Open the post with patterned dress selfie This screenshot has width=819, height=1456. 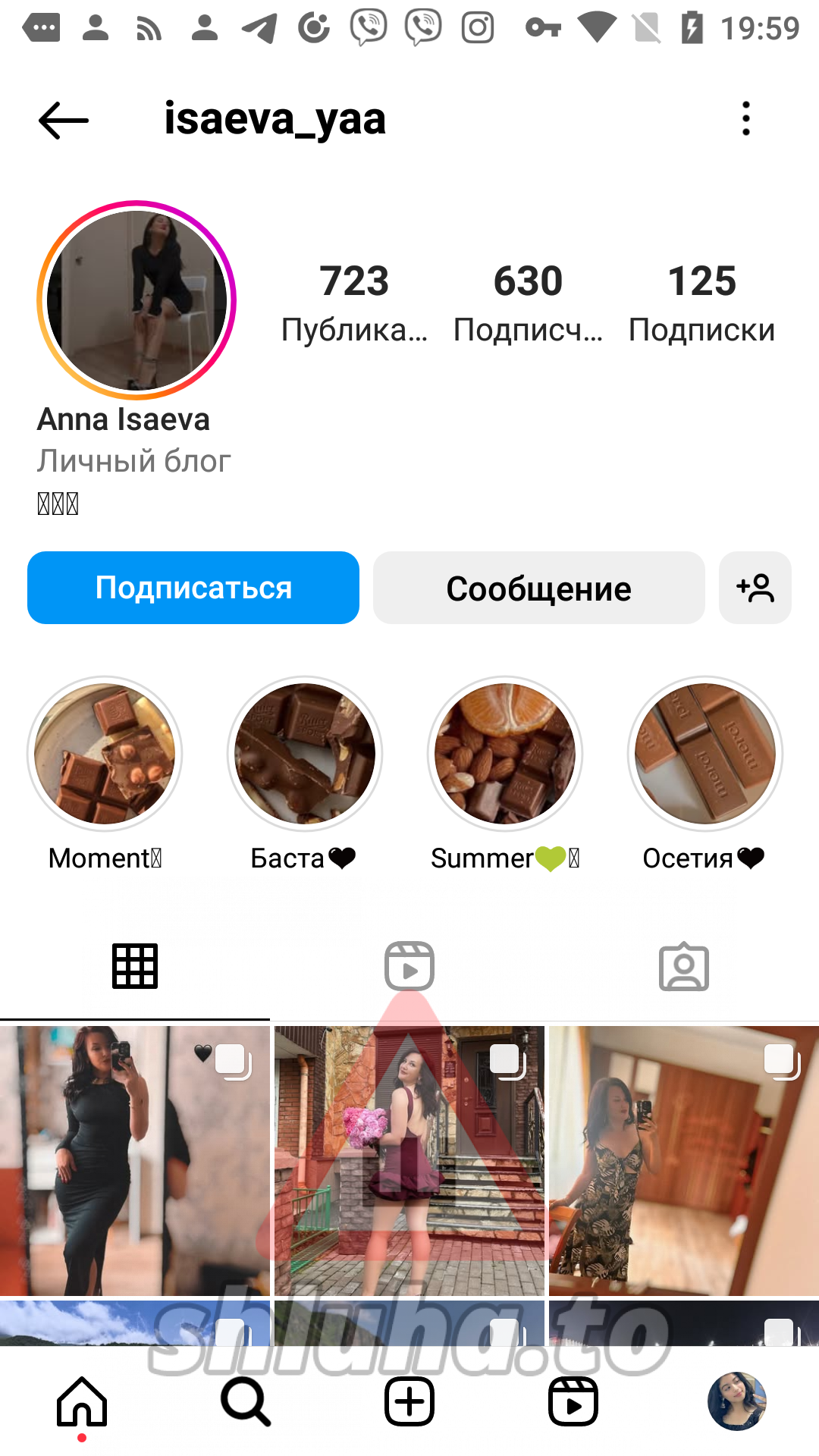coord(683,1160)
